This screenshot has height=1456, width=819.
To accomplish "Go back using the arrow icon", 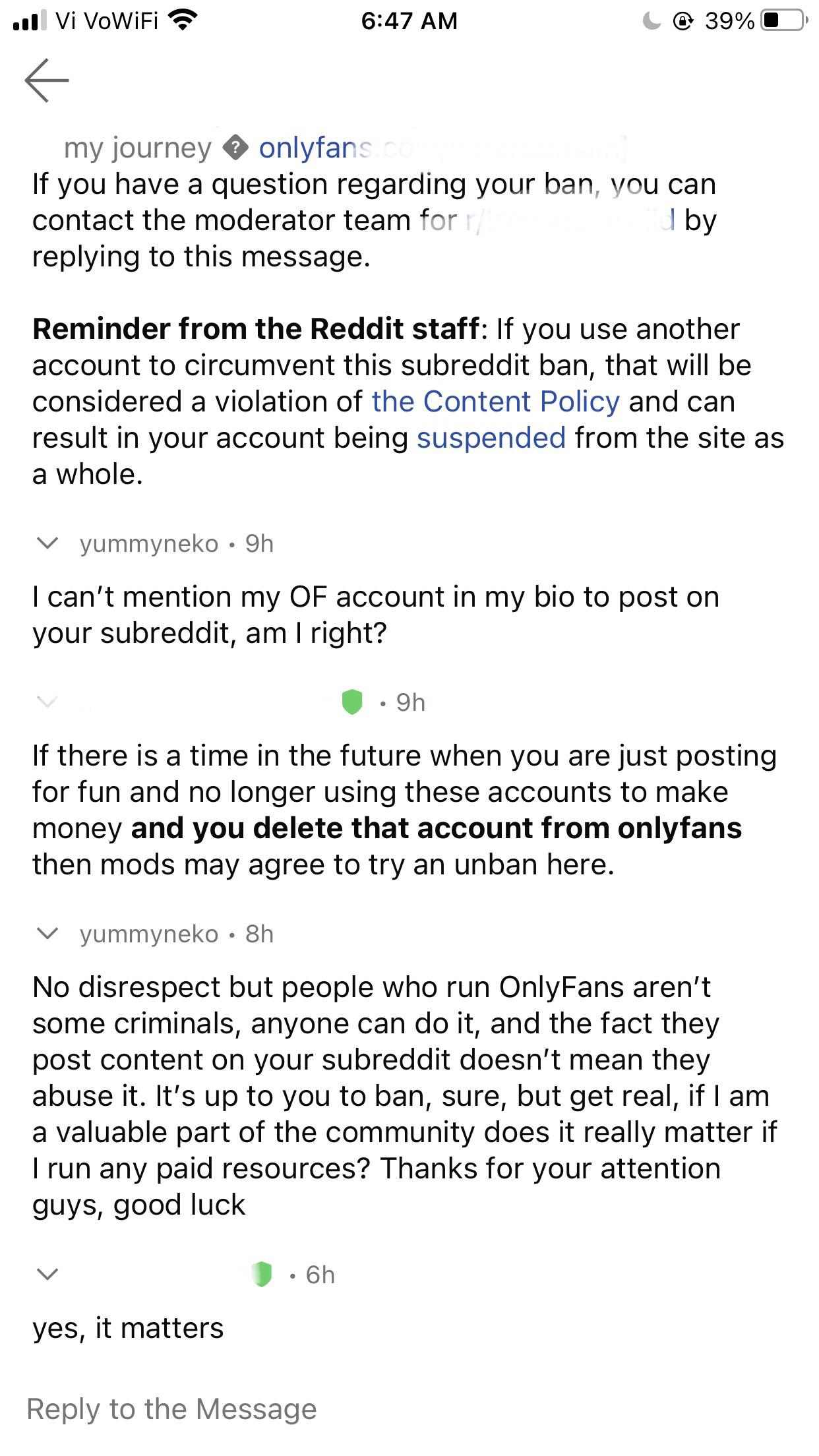I will click(x=47, y=80).
